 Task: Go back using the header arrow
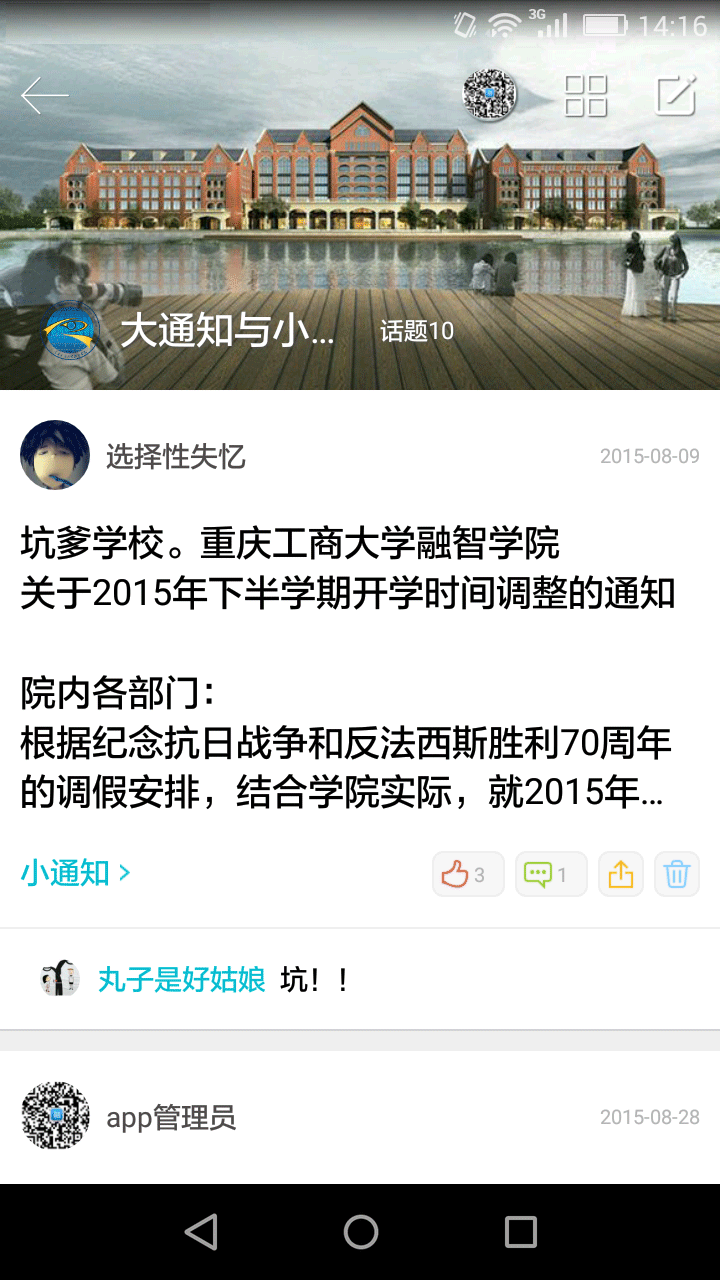[45, 96]
